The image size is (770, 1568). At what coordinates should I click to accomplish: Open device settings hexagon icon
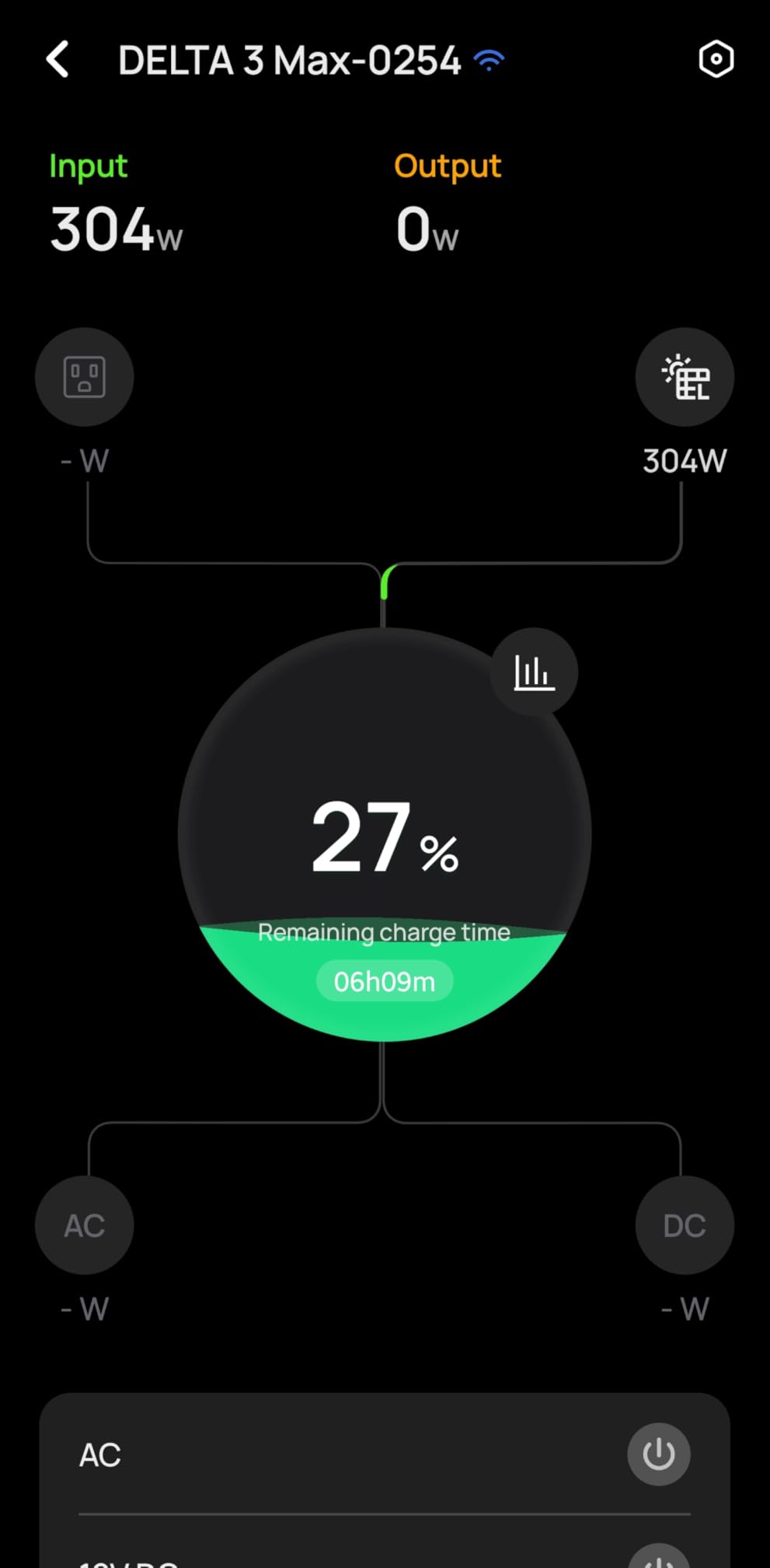(x=716, y=59)
